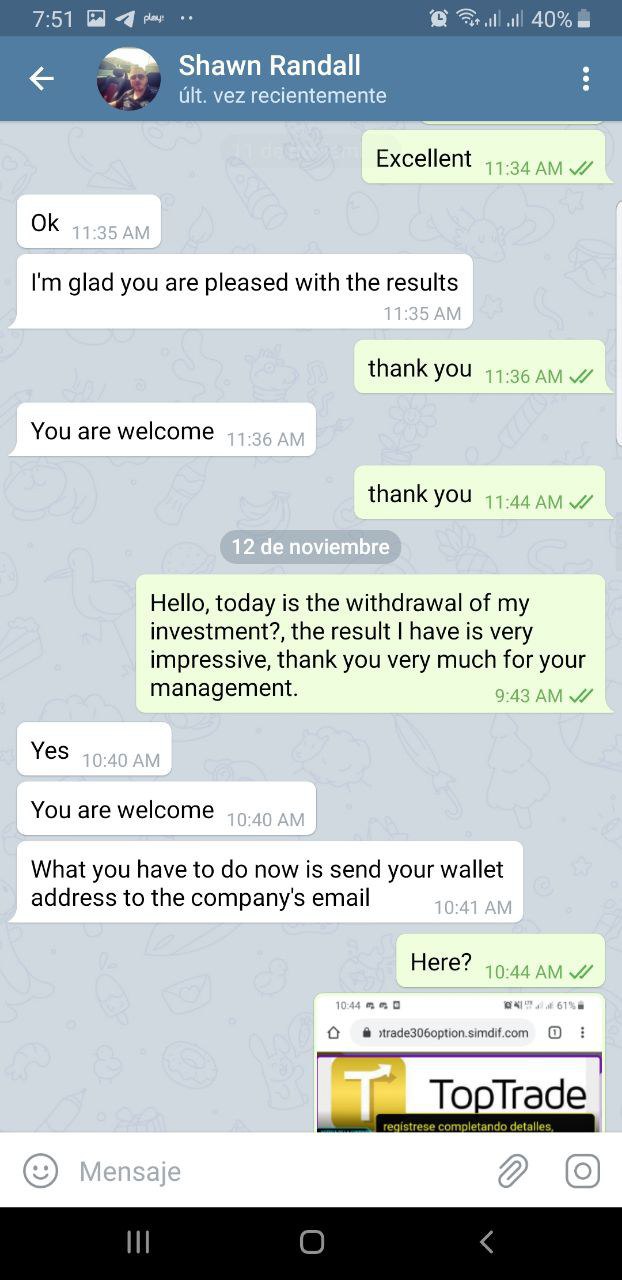Open the TopTrade screenshot image
Viewport: 622px width, 1280px height.
459,1065
